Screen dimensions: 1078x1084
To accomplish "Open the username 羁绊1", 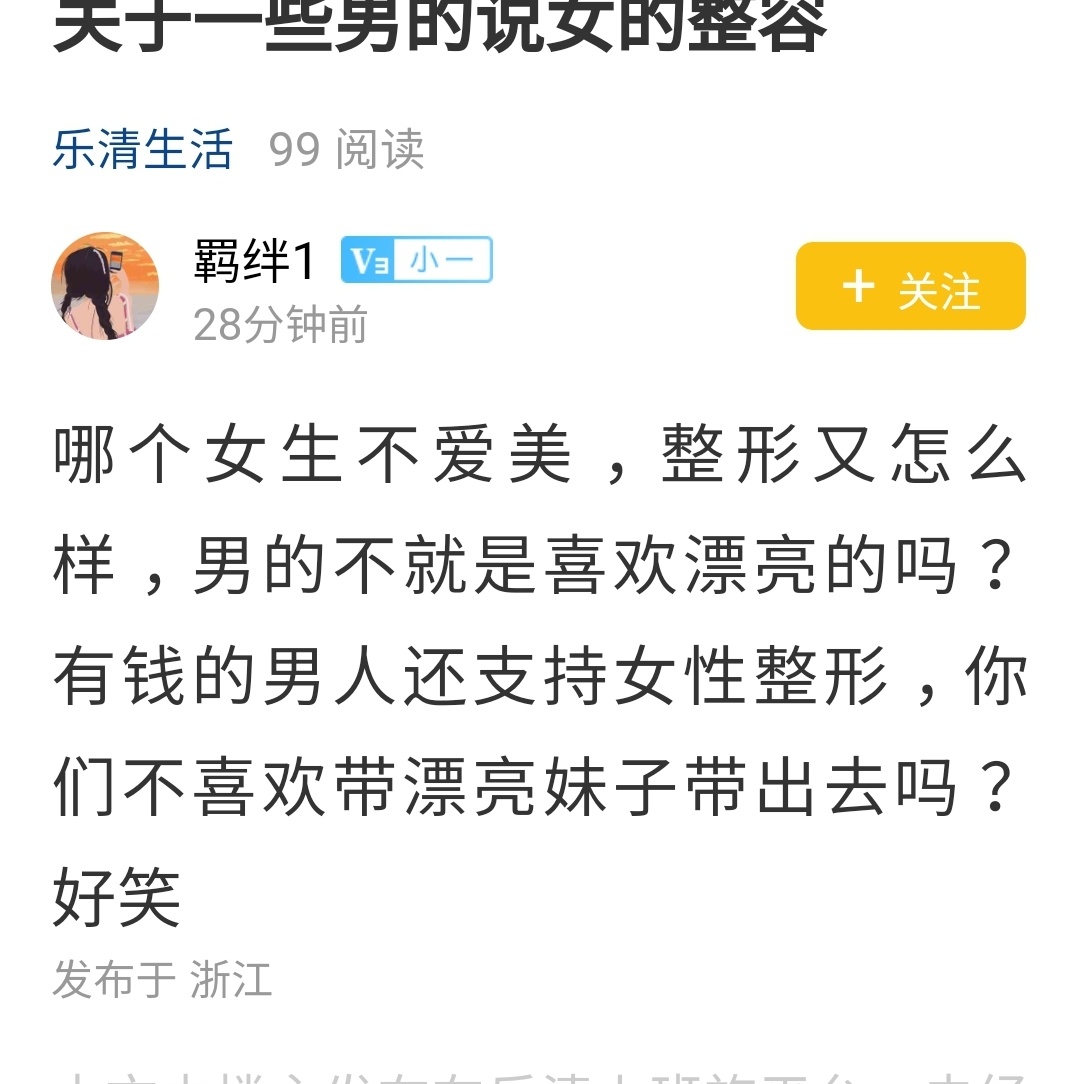I will click(x=255, y=262).
